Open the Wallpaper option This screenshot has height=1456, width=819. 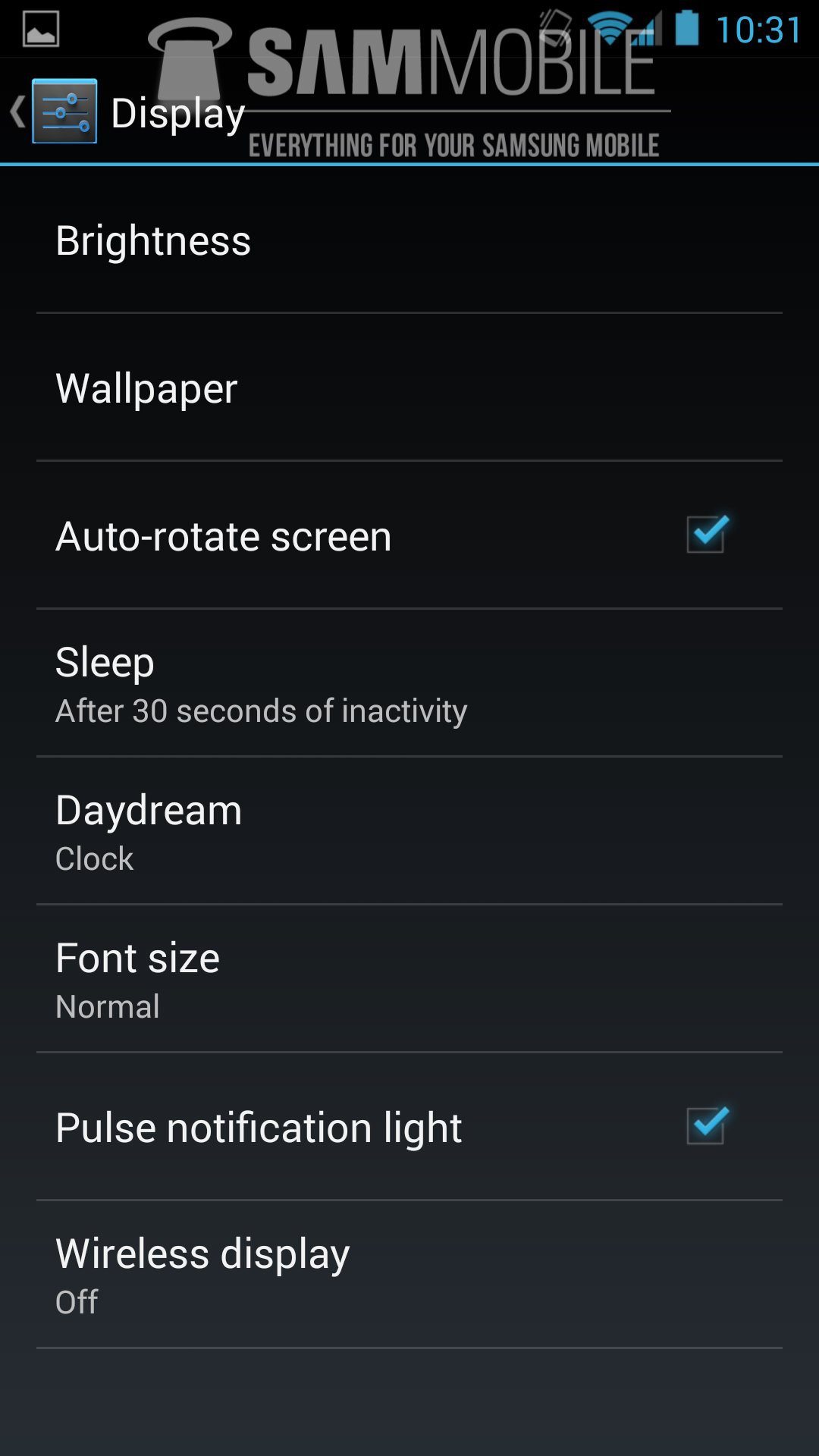click(409, 388)
